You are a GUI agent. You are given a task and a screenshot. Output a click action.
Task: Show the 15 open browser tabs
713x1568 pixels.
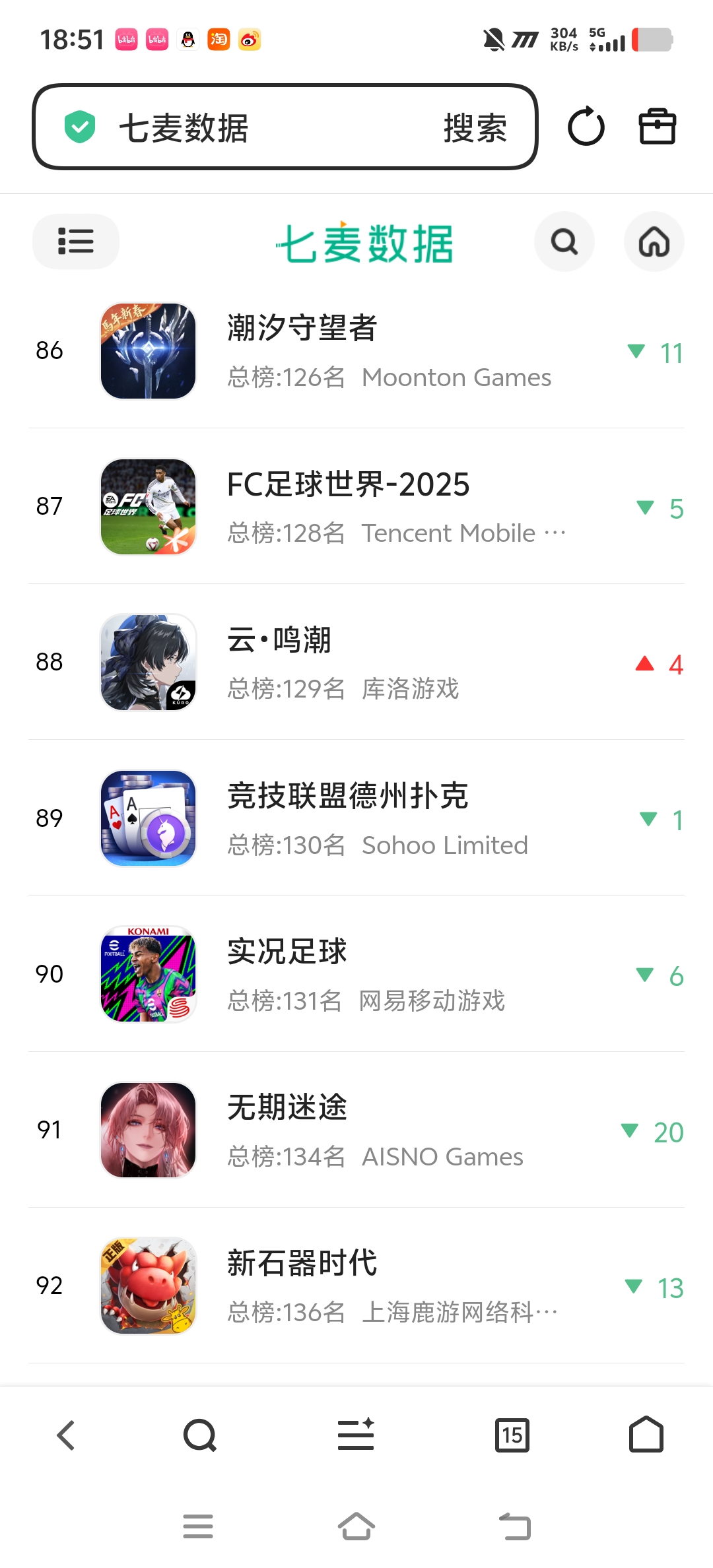pyautogui.click(x=512, y=1435)
